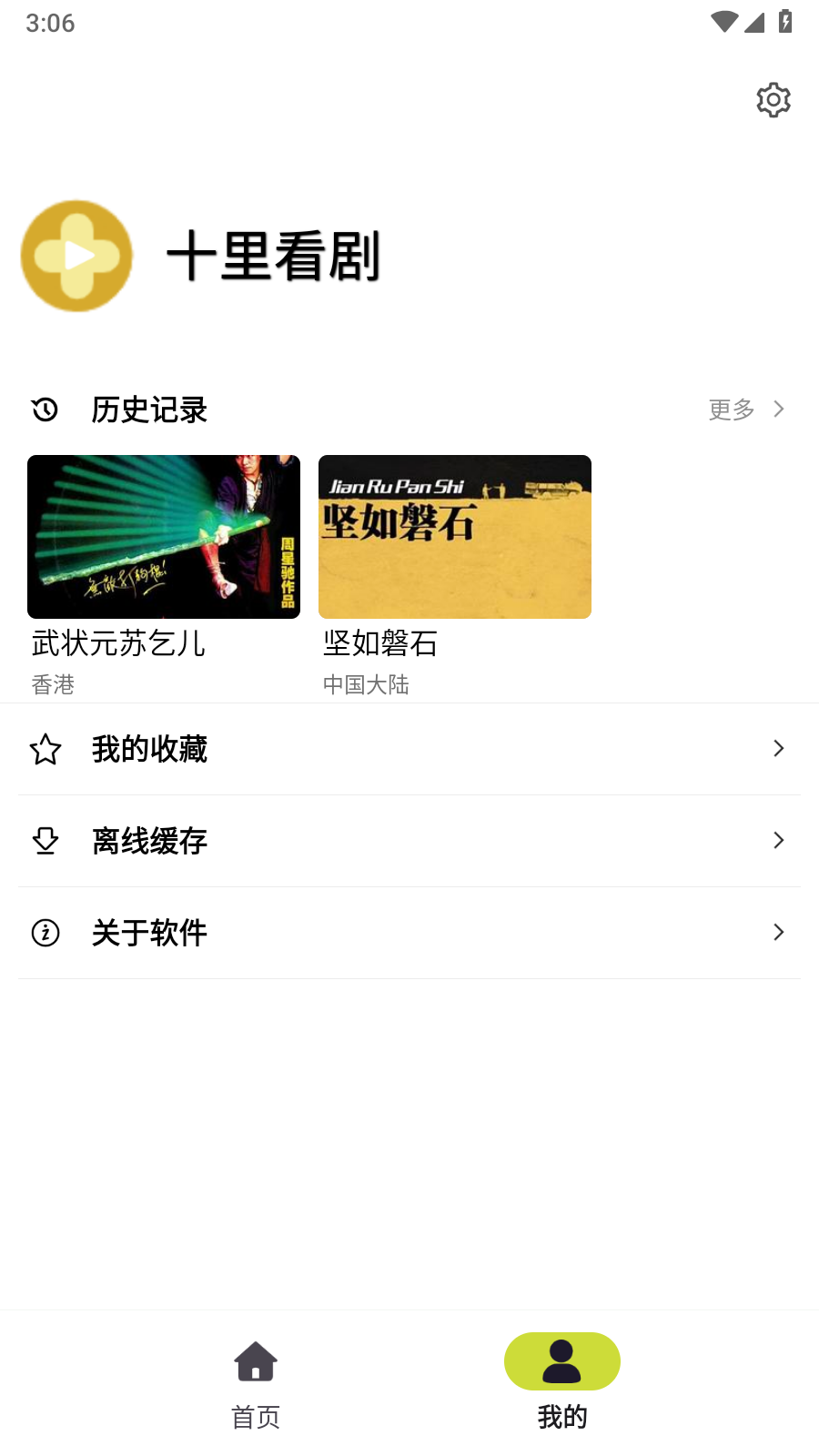Open the 坚如磐石 history thumbnail
Screen dimensions: 819x1456
click(454, 536)
